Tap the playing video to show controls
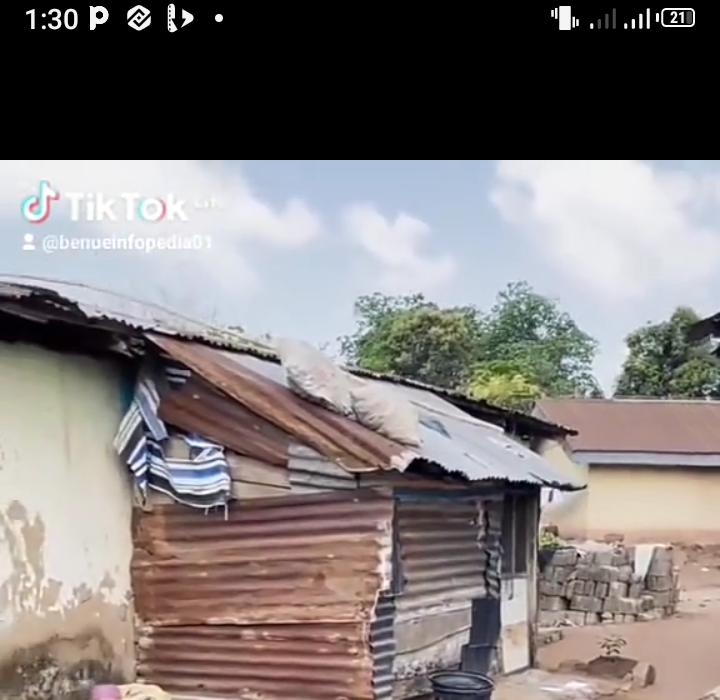Image resolution: width=720 pixels, height=700 pixels. tap(360, 430)
